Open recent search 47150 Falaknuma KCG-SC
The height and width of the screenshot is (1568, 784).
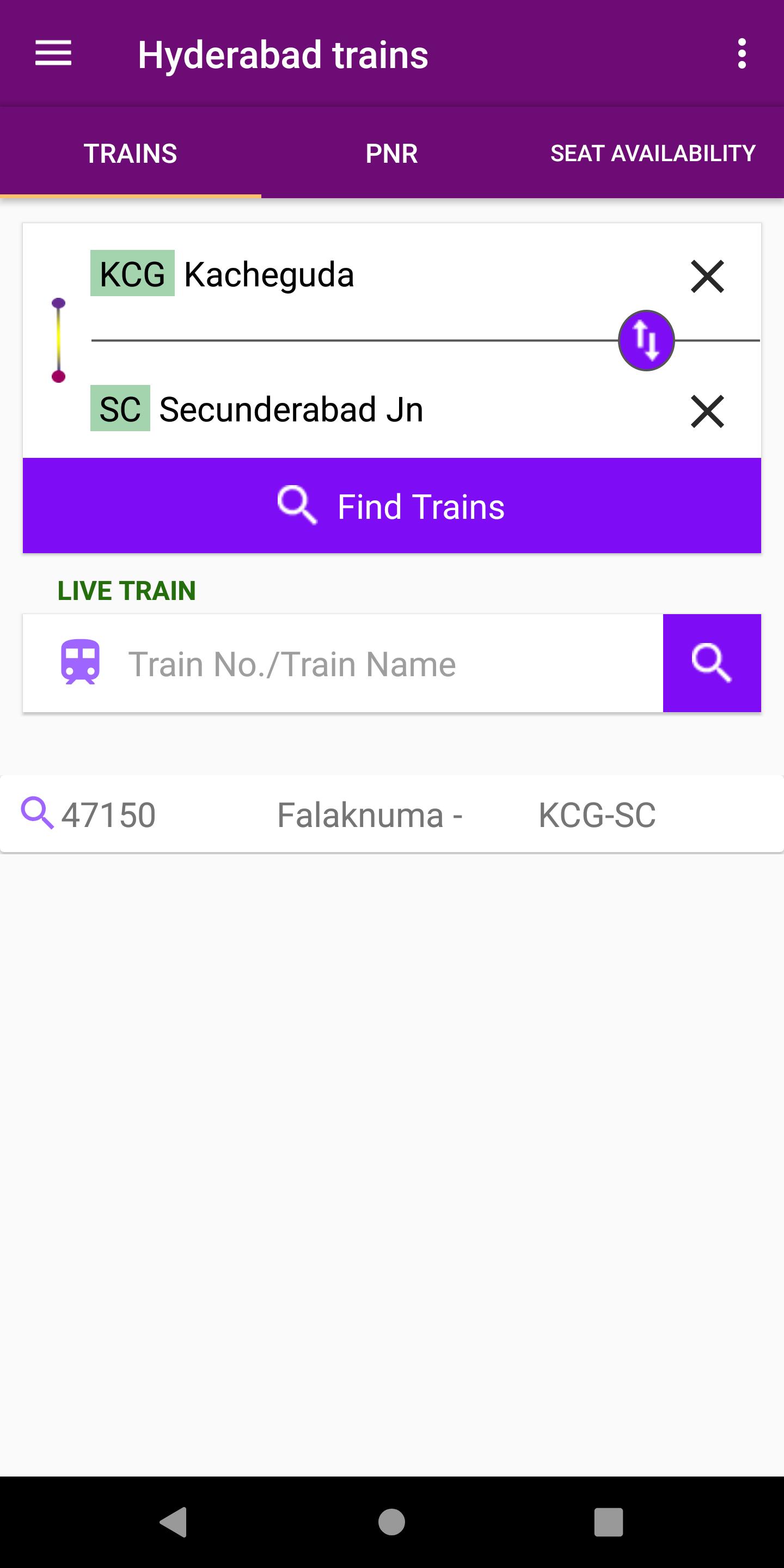(x=391, y=814)
